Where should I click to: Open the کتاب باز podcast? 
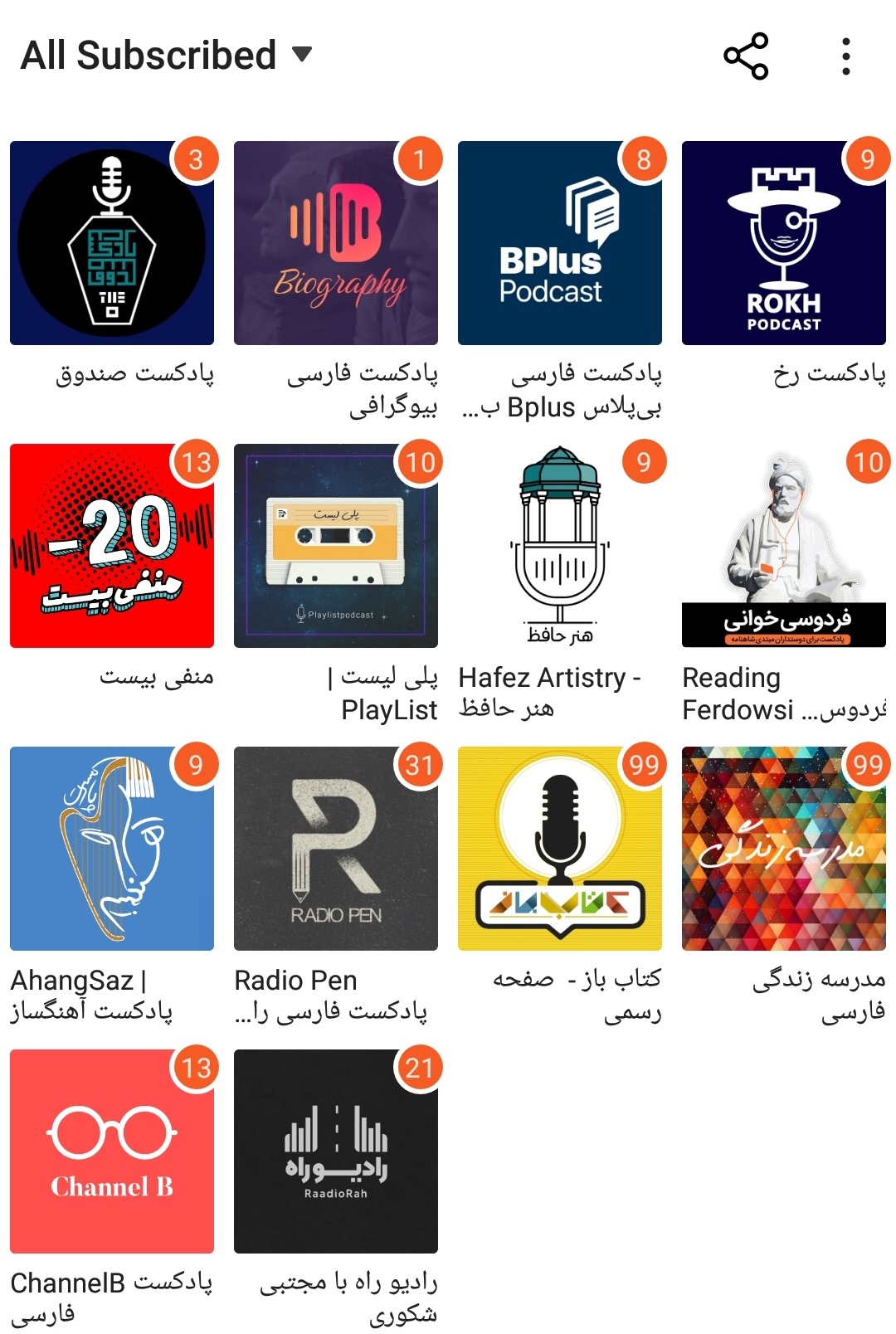click(x=560, y=849)
